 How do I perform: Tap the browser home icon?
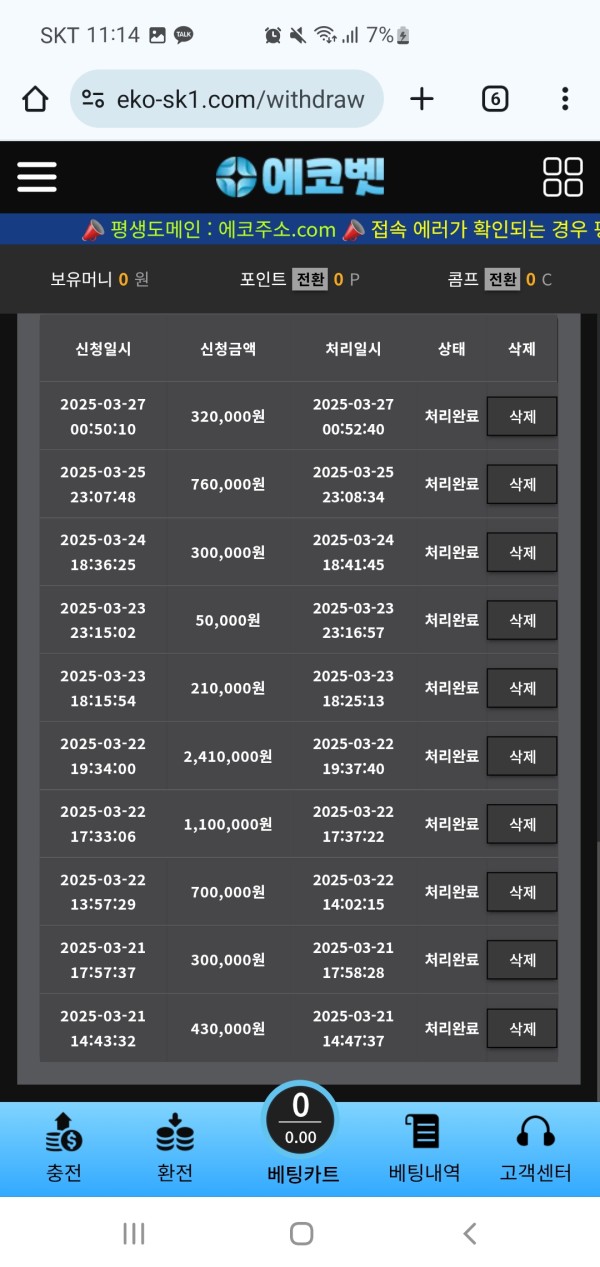(x=35, y=99)
